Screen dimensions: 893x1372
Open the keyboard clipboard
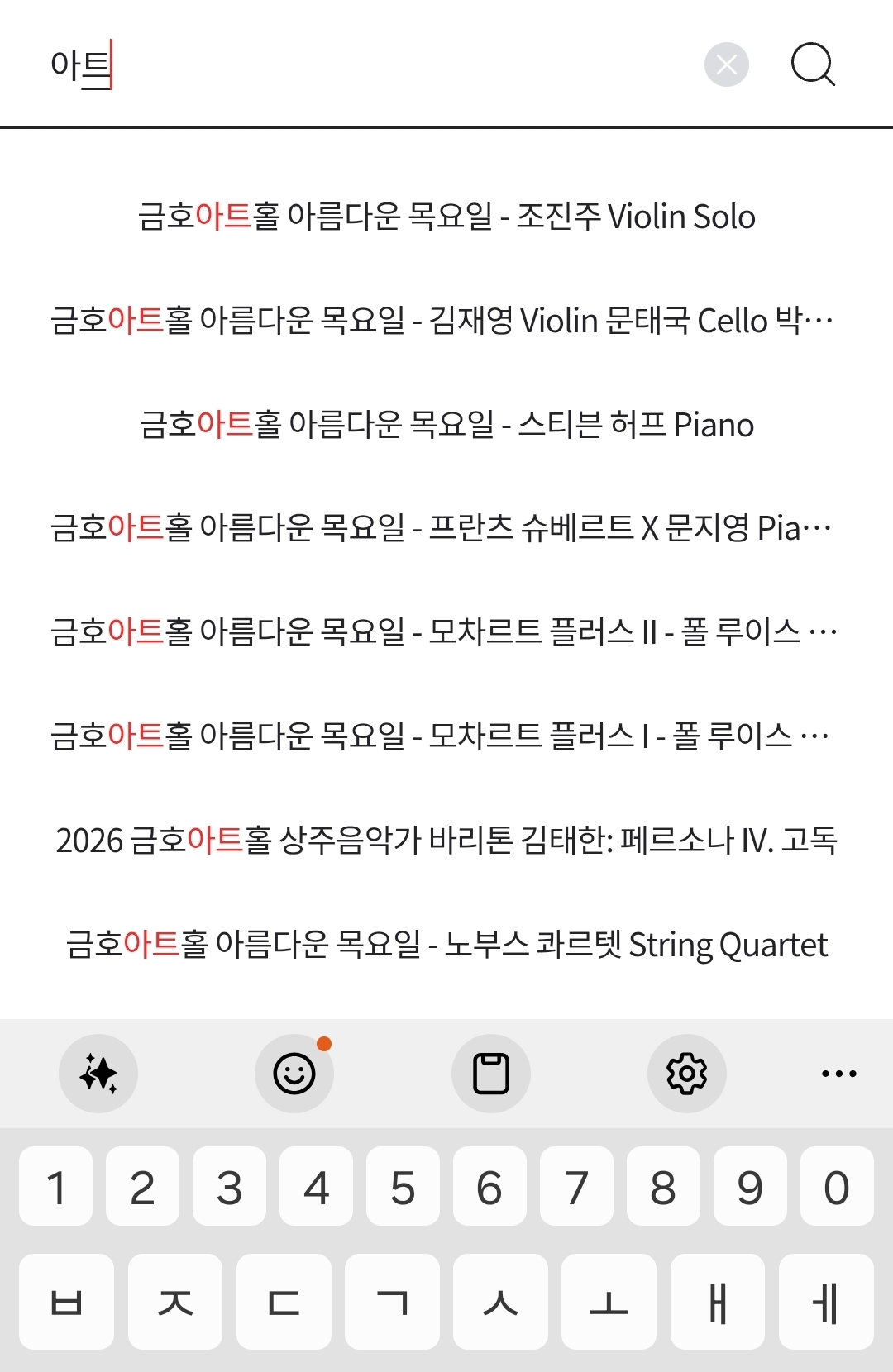point(491,1074)
